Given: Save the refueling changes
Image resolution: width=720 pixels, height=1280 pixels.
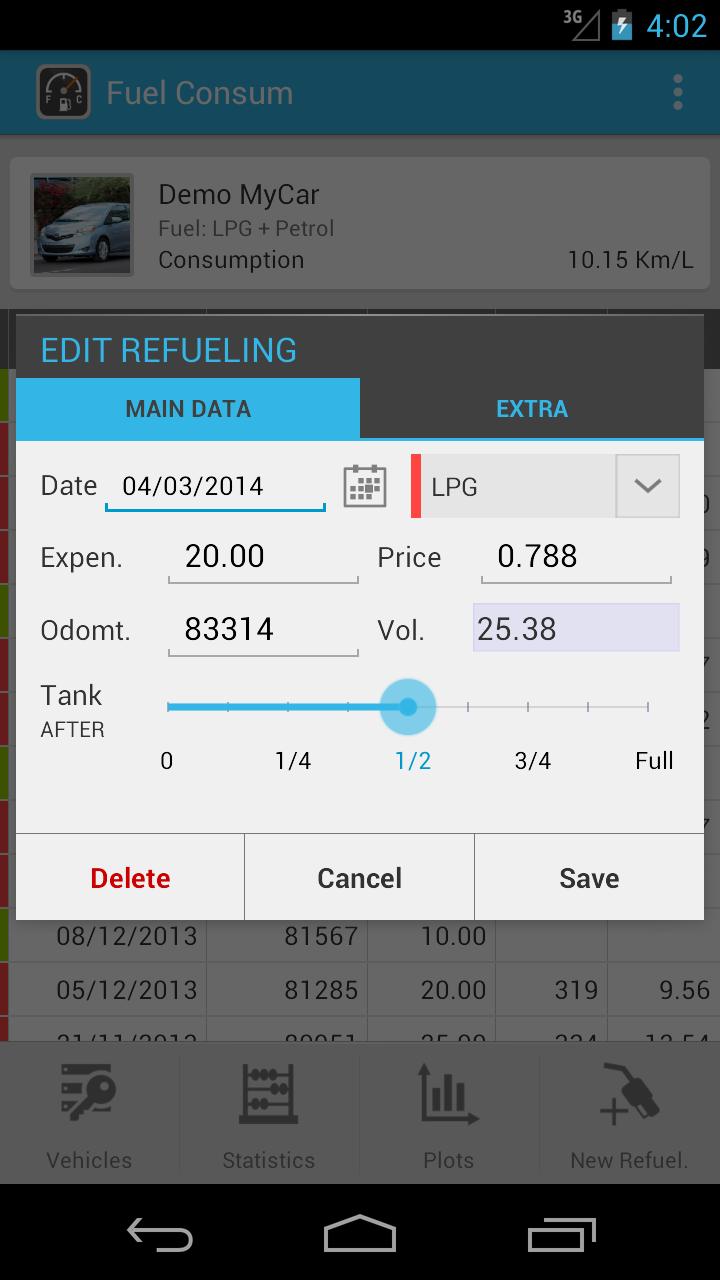Looking at the screenshot, I should pos(589,878).
